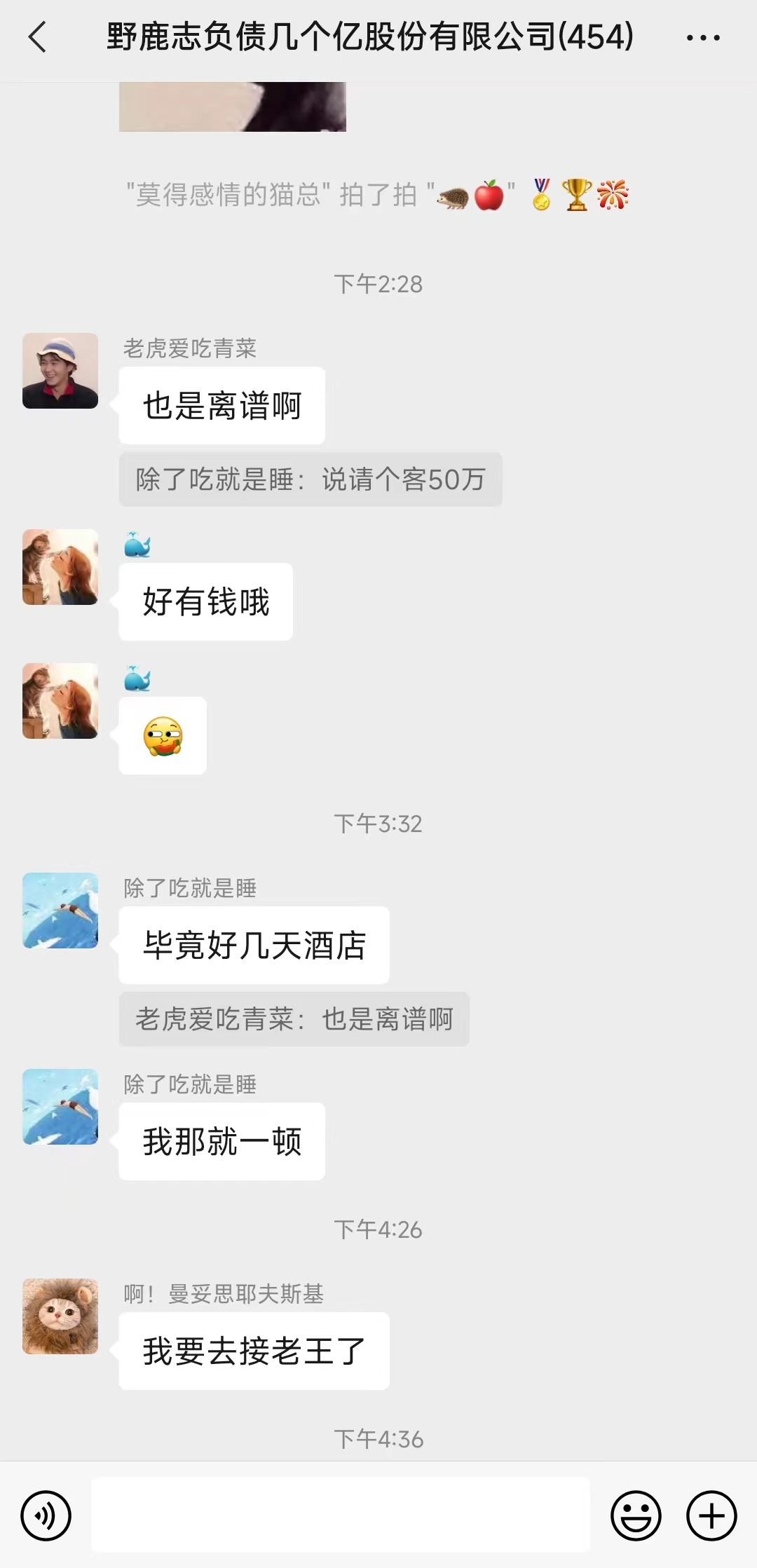Open the emoji sticker panel

[636, 1515]
